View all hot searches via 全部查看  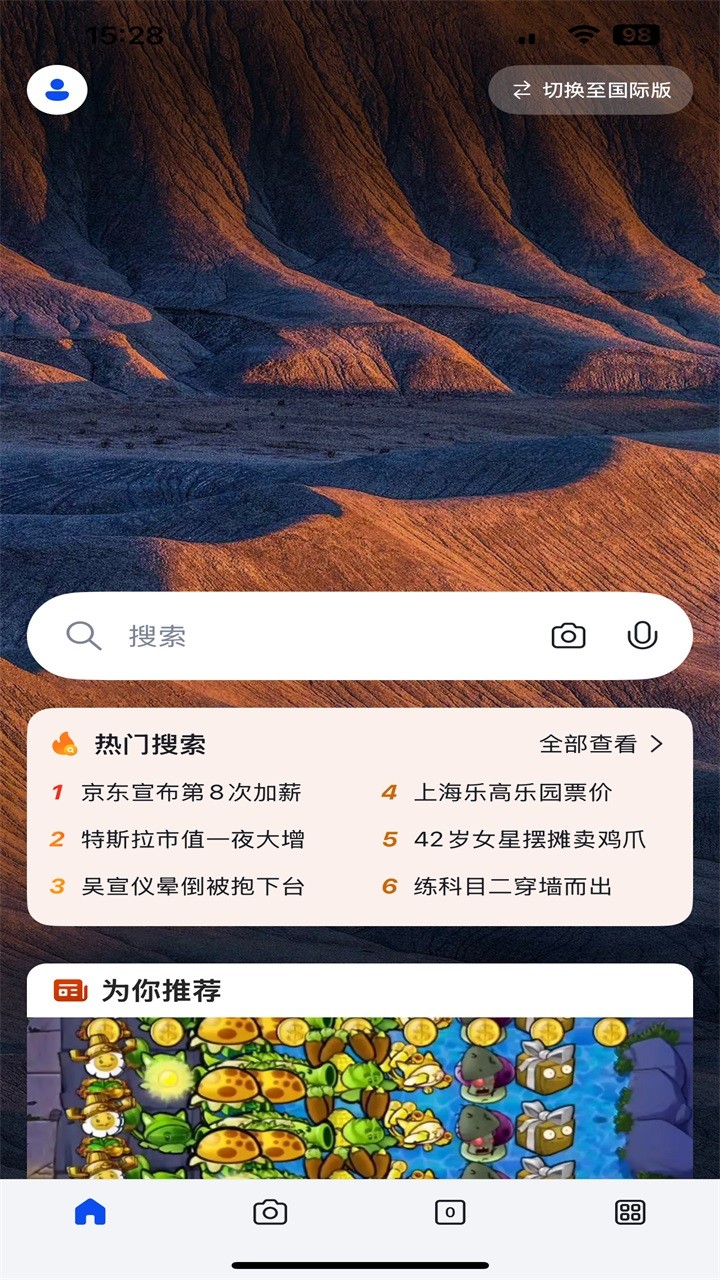tap(601, 744)
